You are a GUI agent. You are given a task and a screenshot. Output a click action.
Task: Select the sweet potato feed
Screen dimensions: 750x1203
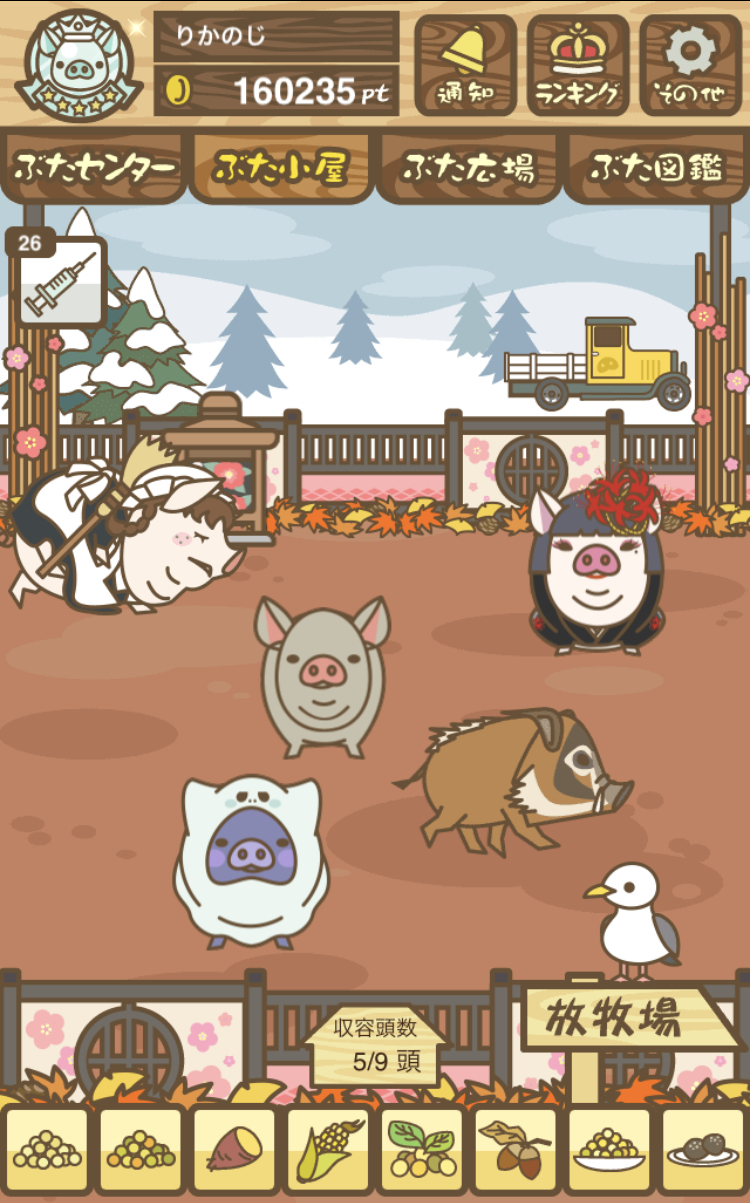(233, 1148)
